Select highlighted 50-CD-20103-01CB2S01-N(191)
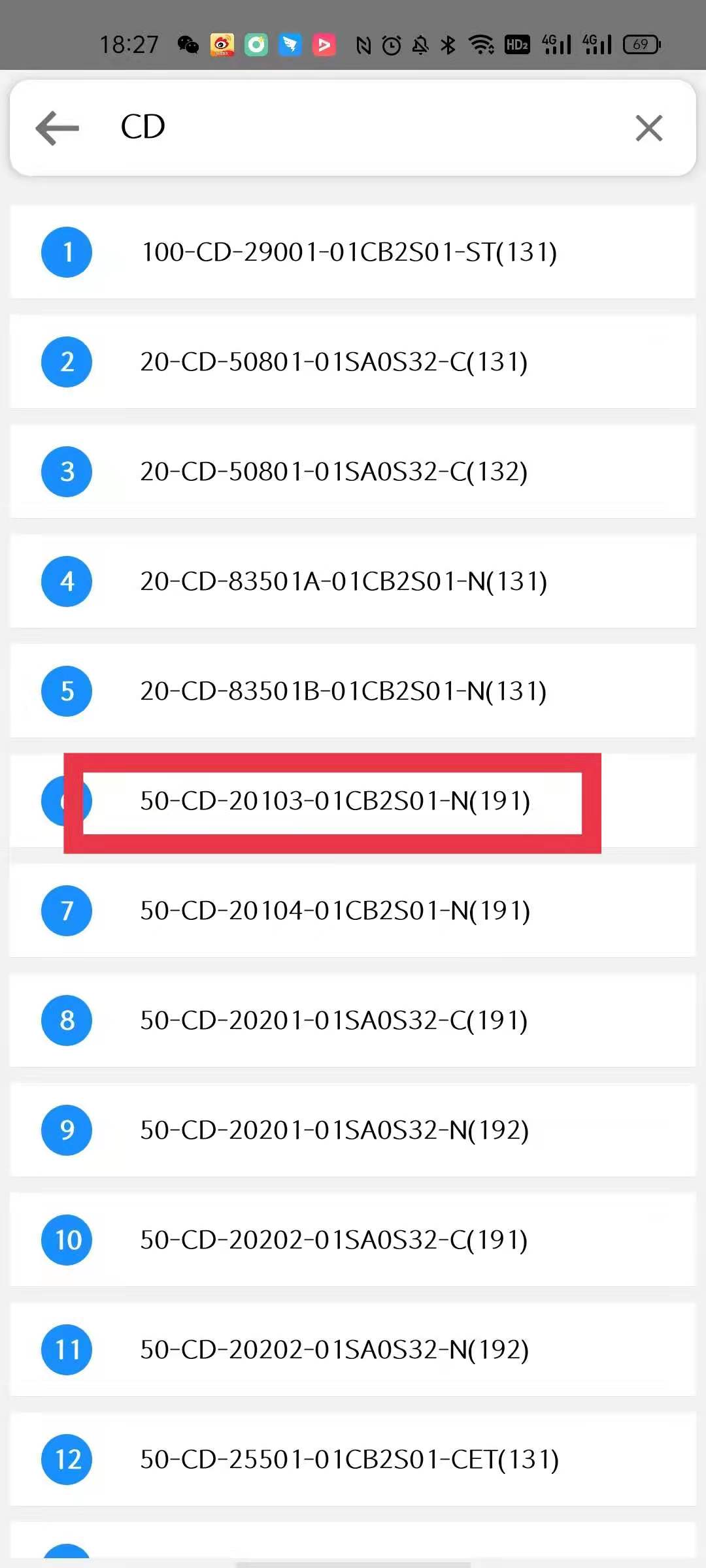This screenshot has height=1568, width=706. (335, 801)
